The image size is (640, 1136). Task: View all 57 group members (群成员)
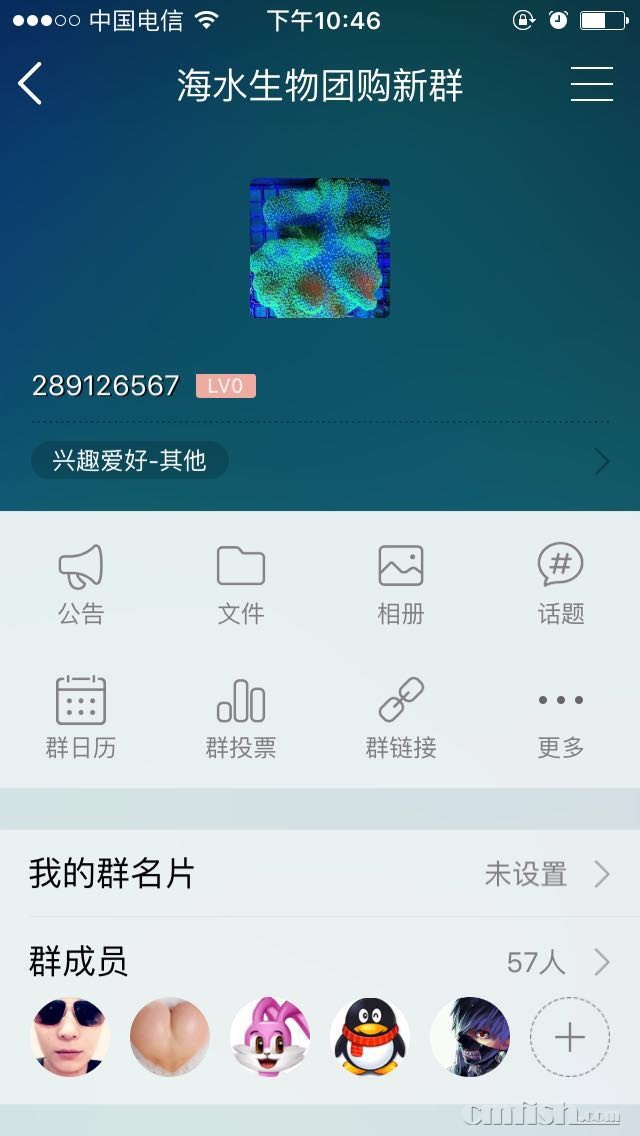pyautogui.click(x=320, y=962)
